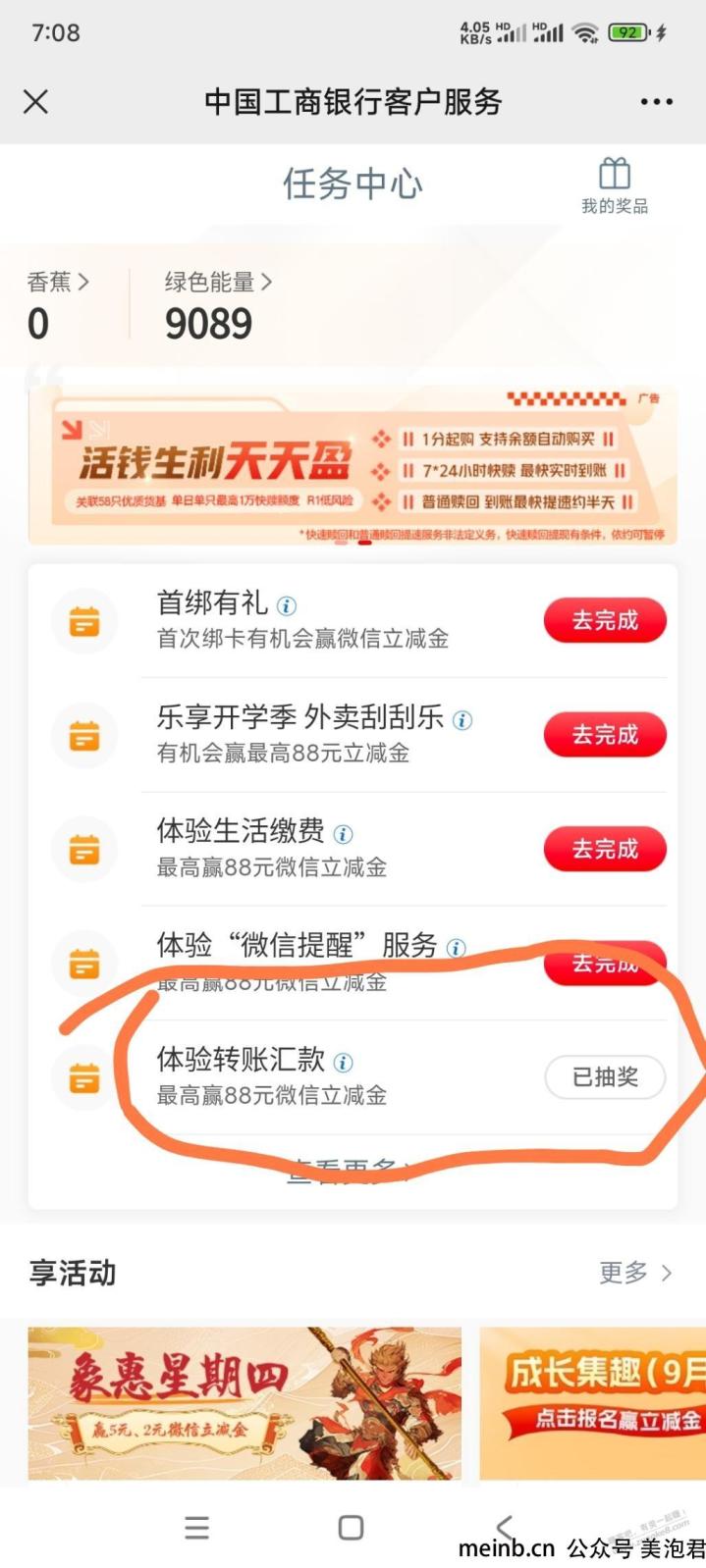
Task: Show info for 体验转账汇款
Action: [x=343, y=1062]
